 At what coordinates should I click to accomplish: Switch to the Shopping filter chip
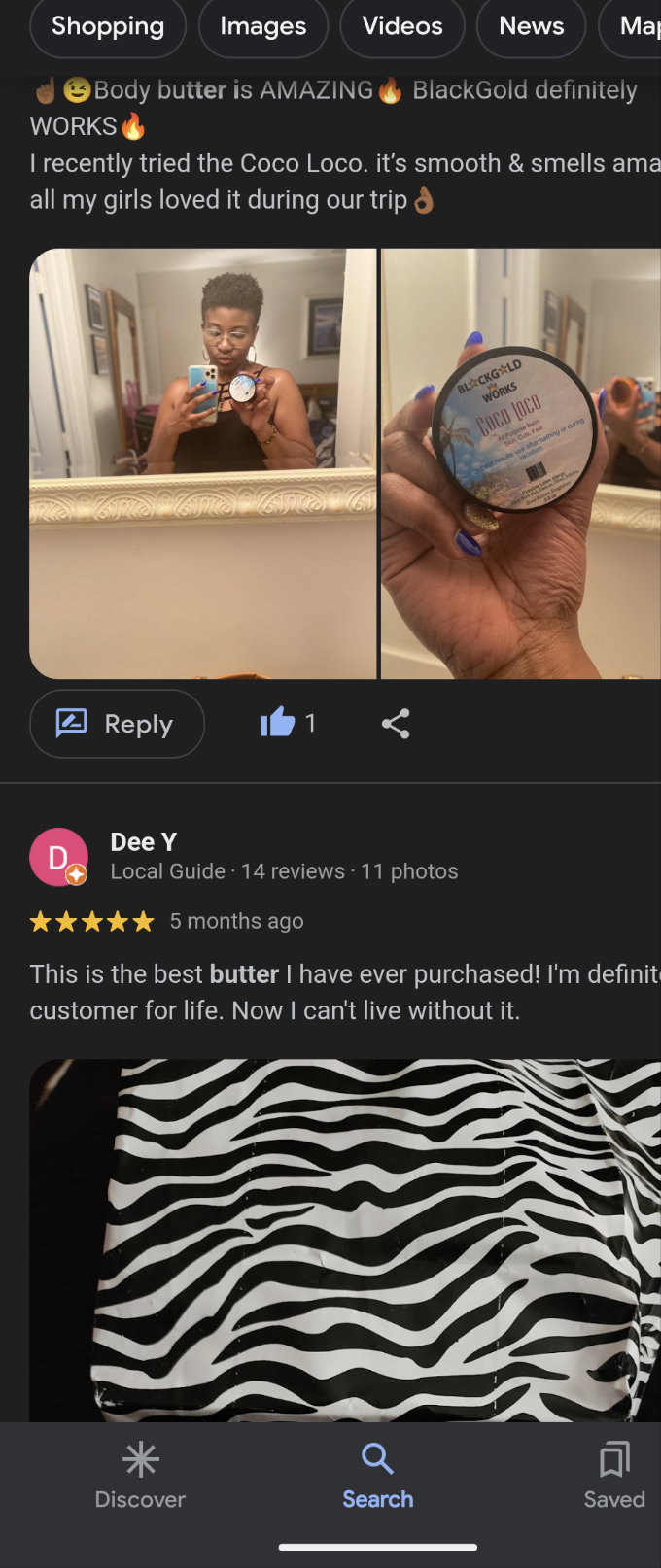108,26
